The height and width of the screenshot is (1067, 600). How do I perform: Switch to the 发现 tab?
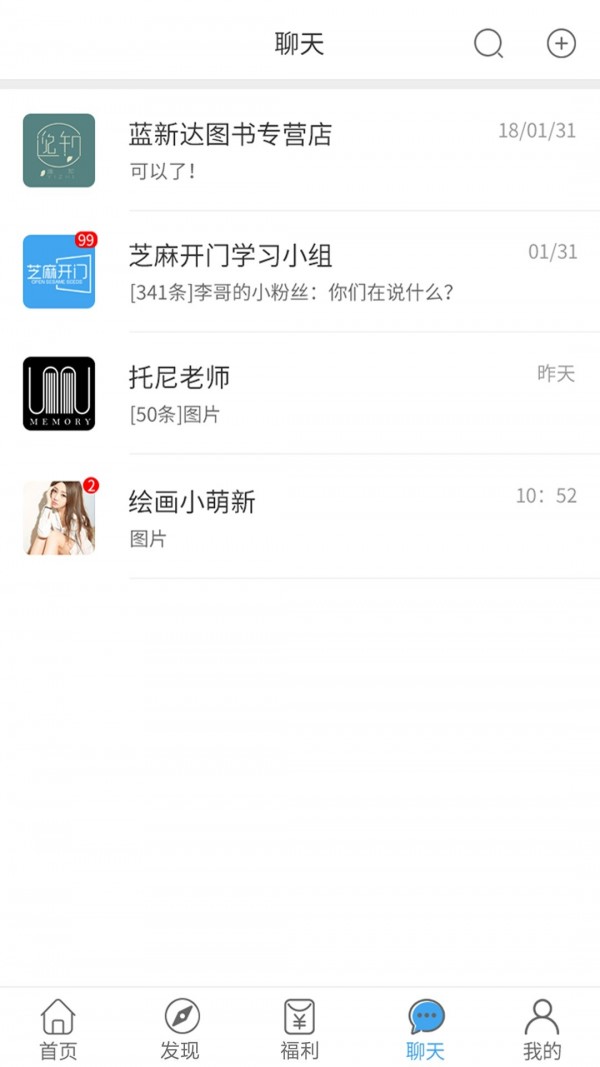point(181,1030)
